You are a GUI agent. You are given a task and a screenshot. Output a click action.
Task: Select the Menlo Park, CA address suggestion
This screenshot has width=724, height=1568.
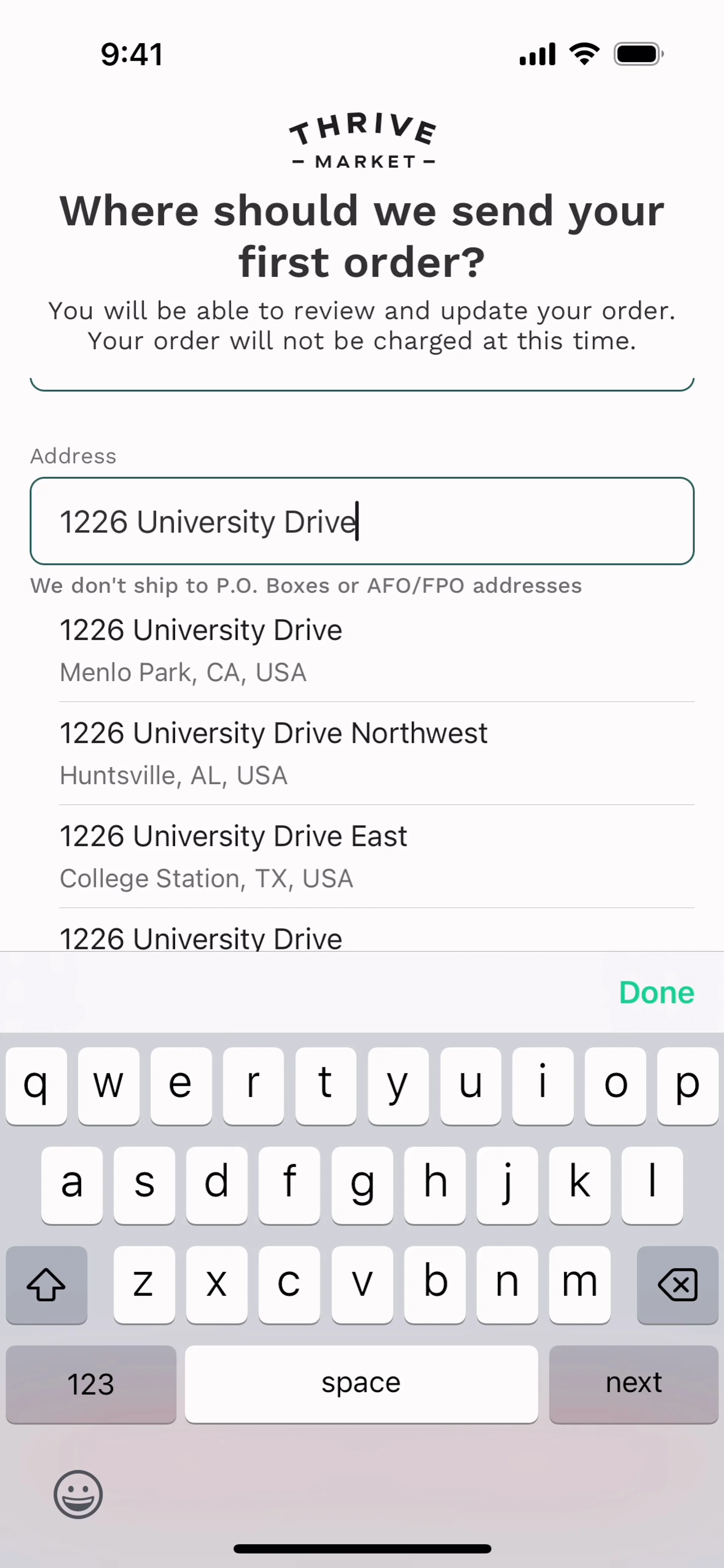362,650
